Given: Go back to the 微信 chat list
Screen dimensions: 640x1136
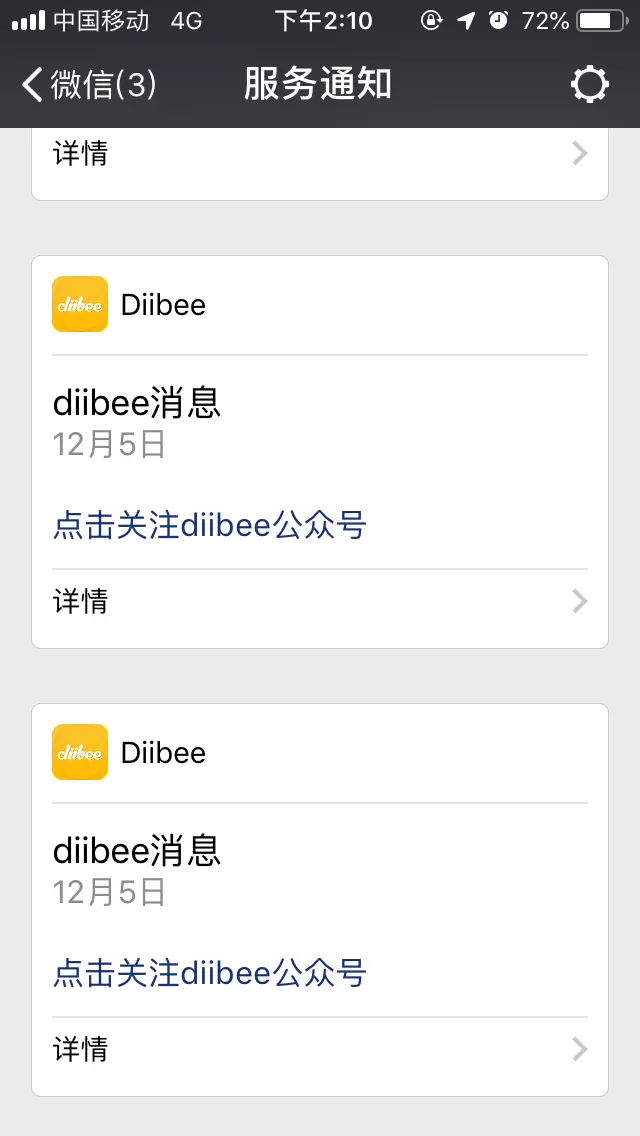Looking at the screenshot, I should [x=88, y=85].
